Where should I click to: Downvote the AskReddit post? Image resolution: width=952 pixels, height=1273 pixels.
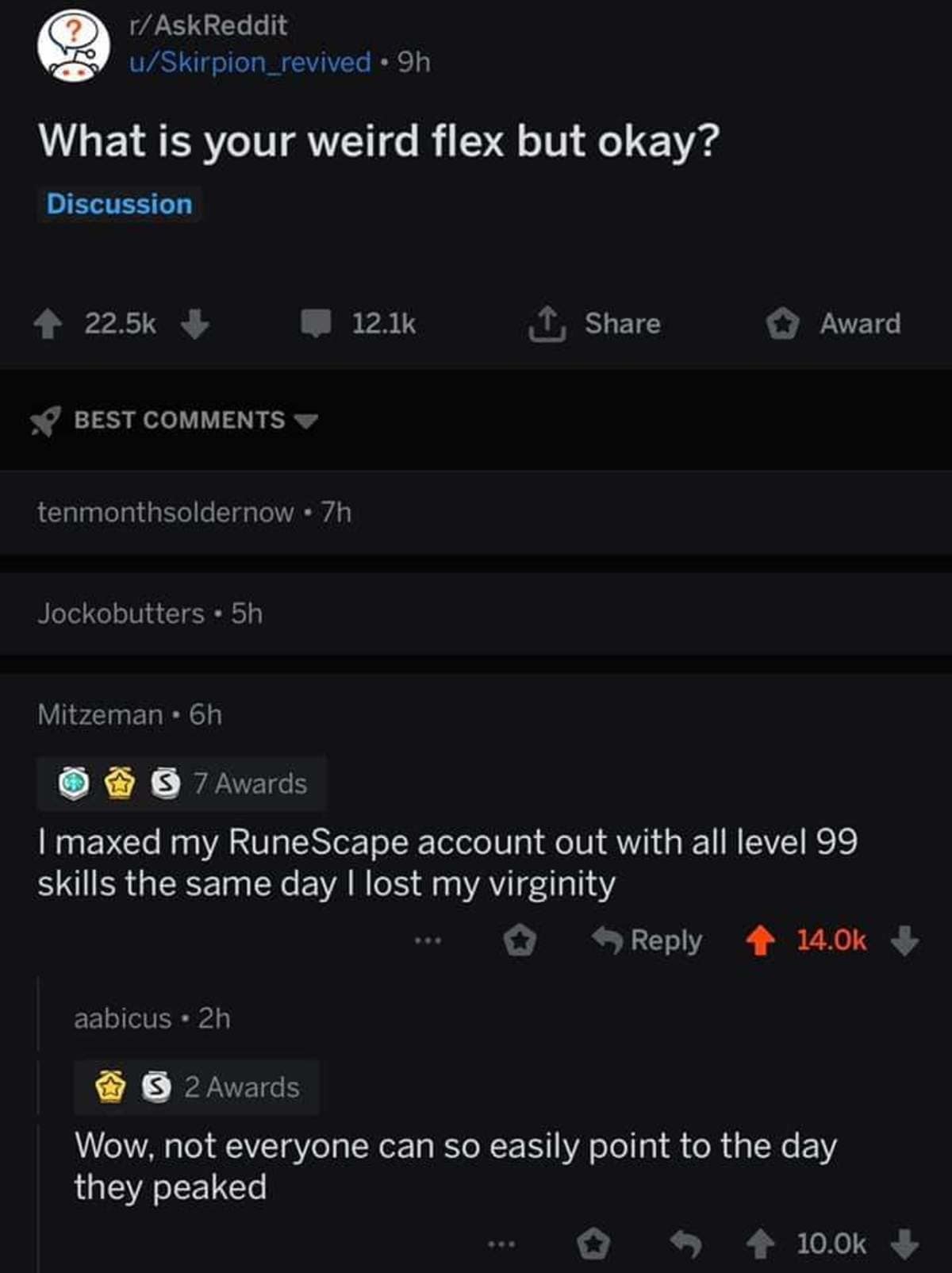(195, 324)
